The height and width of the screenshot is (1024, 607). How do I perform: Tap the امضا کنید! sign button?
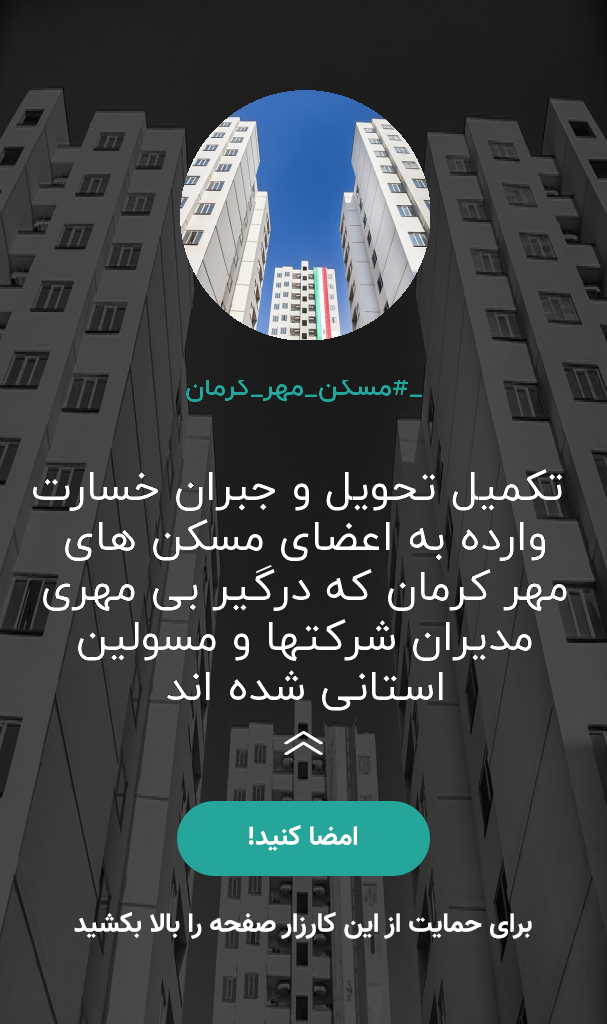point(303,838)
